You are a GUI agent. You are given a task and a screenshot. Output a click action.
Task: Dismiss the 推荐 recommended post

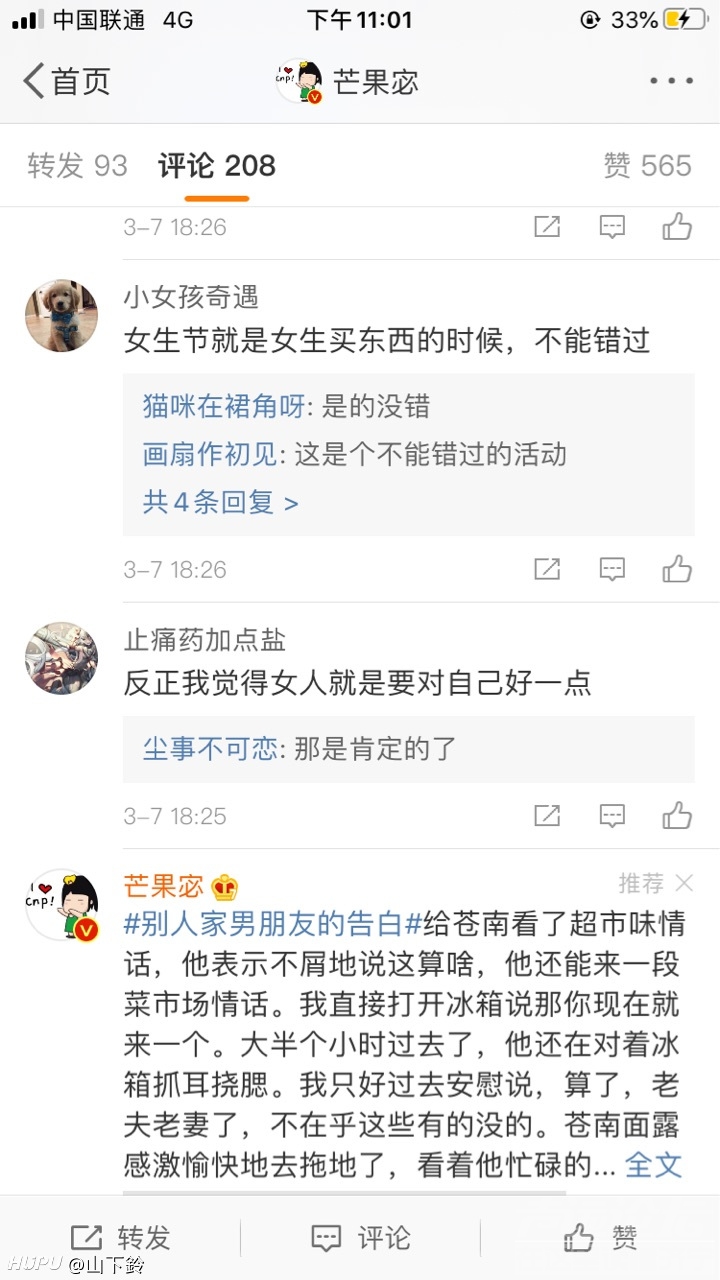(x=684, y=883)
